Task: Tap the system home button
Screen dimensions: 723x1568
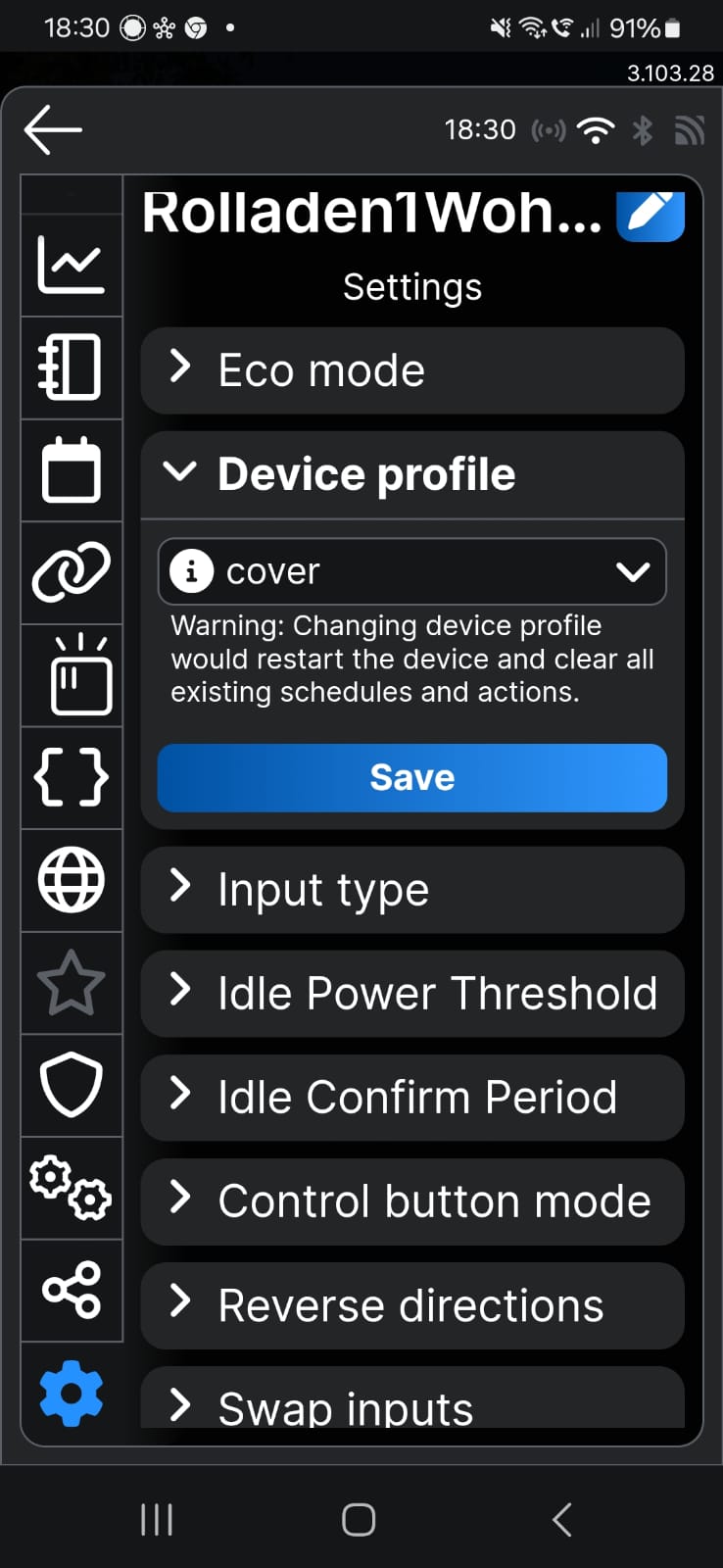Action: 359,1520
